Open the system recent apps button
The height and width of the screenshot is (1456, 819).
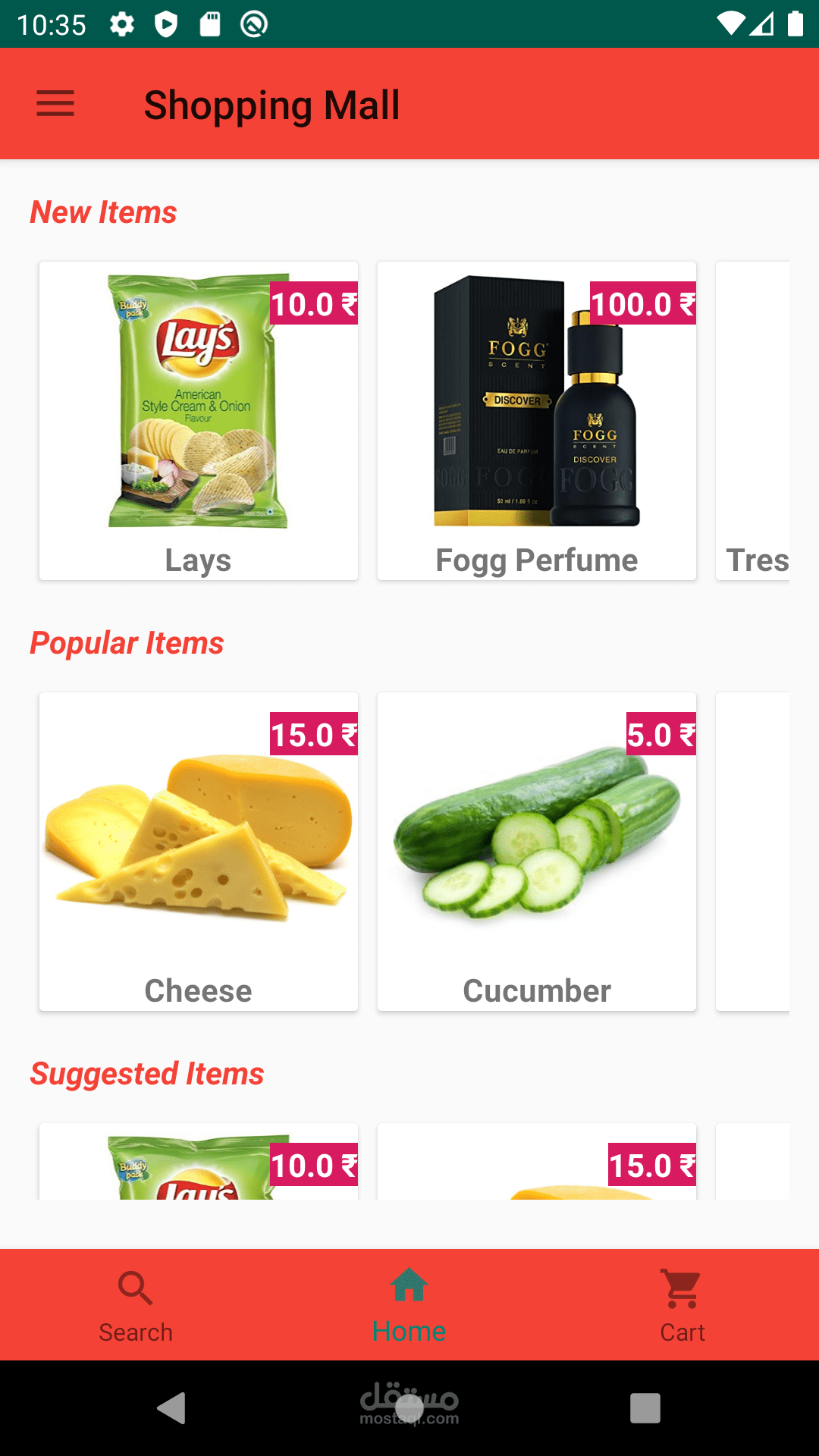pyautogui.click(x=645, y=1408)
